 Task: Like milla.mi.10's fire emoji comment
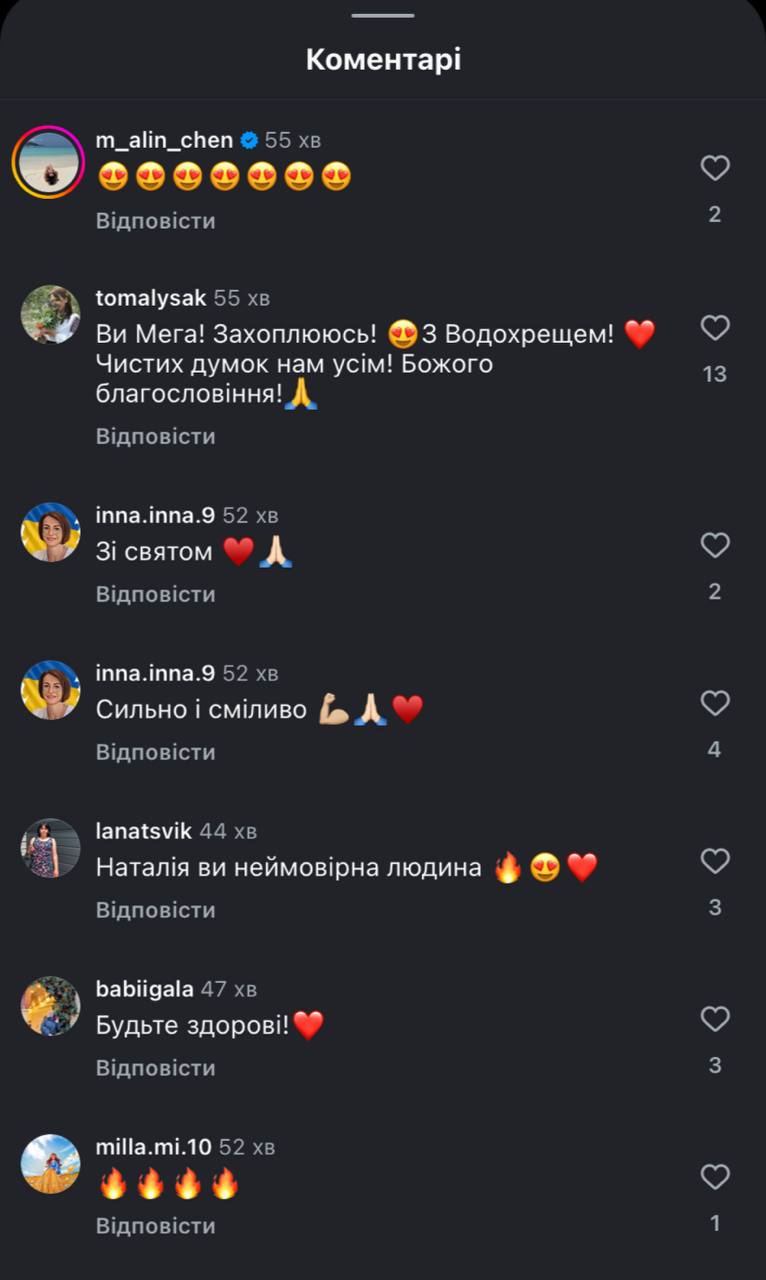coord(714,1177)
